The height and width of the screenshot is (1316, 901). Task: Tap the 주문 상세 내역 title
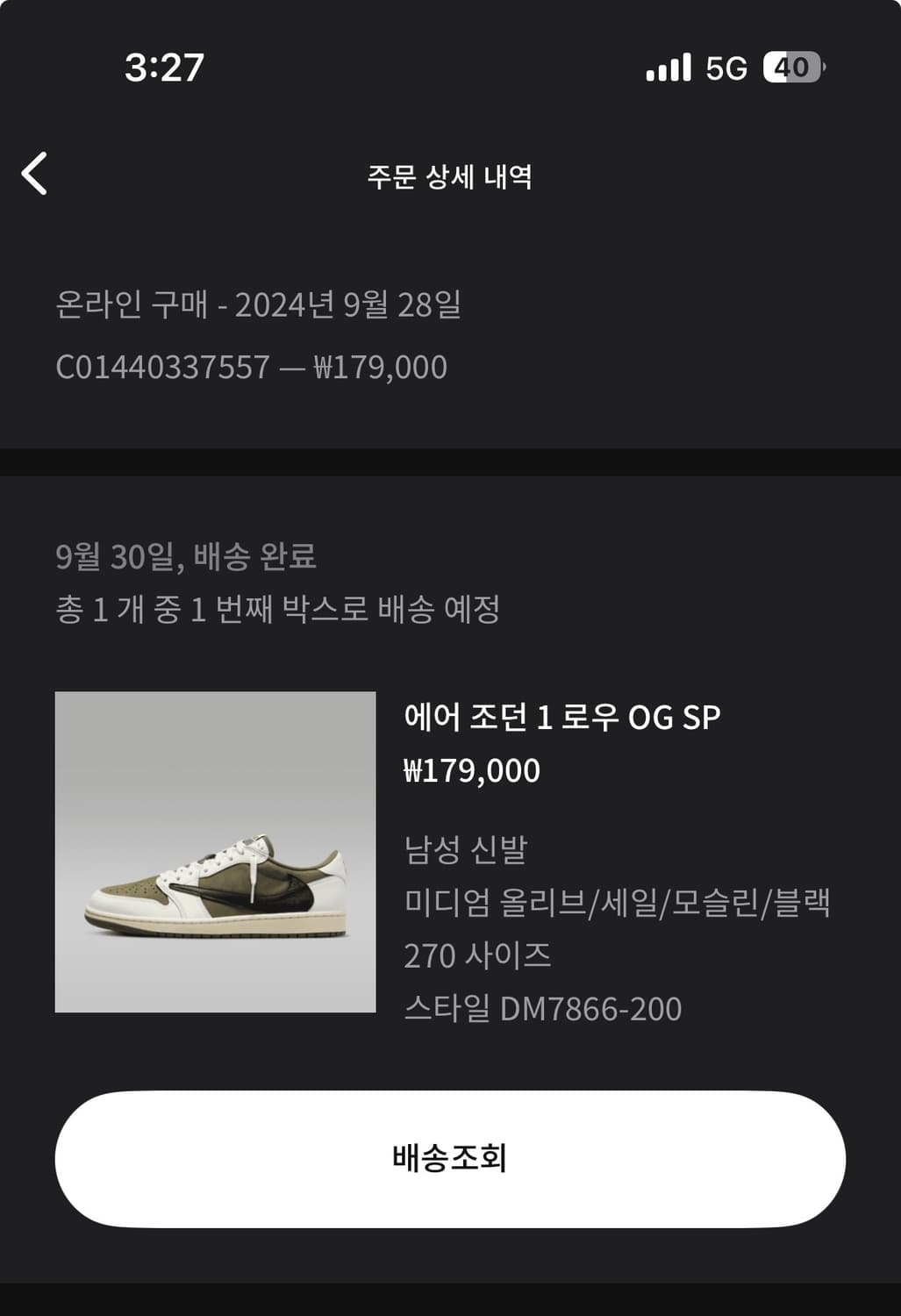[x=450, y=177]
